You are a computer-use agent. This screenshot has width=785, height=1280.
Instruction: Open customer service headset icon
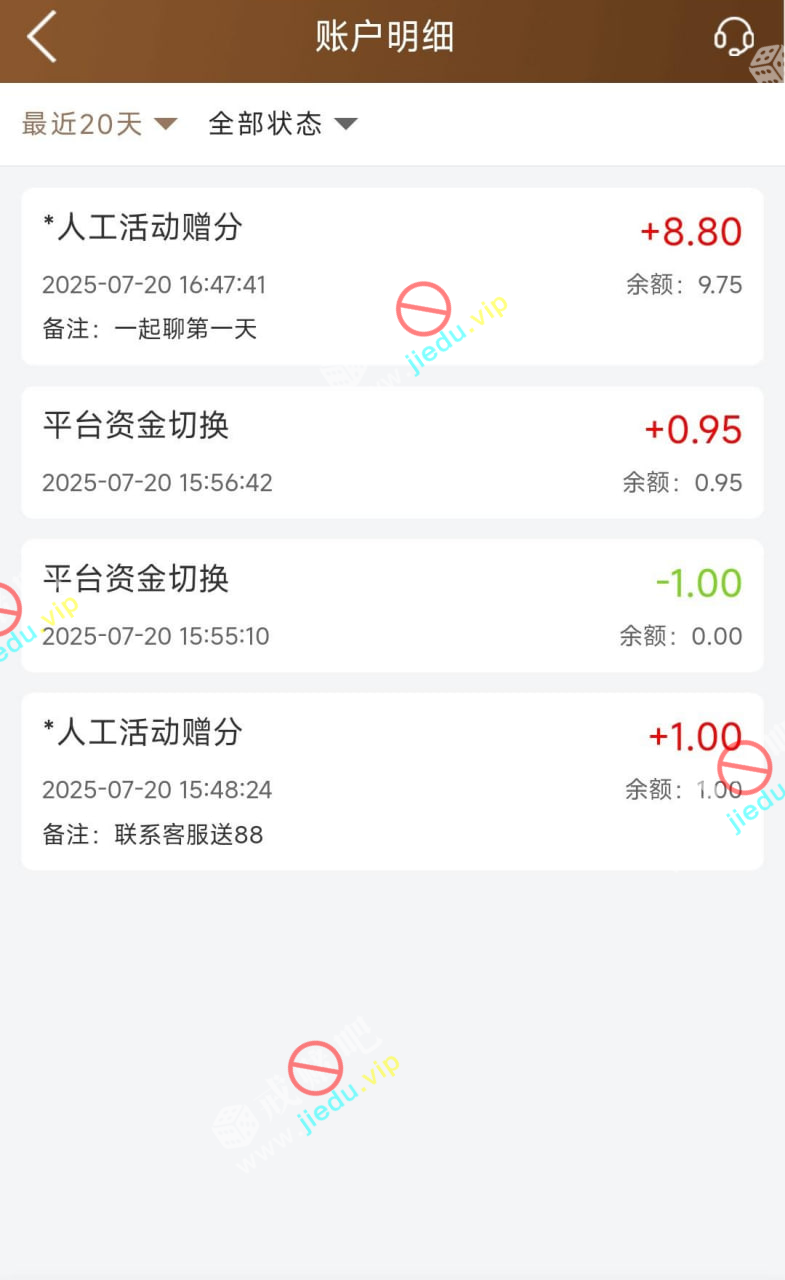pos(733,38)
